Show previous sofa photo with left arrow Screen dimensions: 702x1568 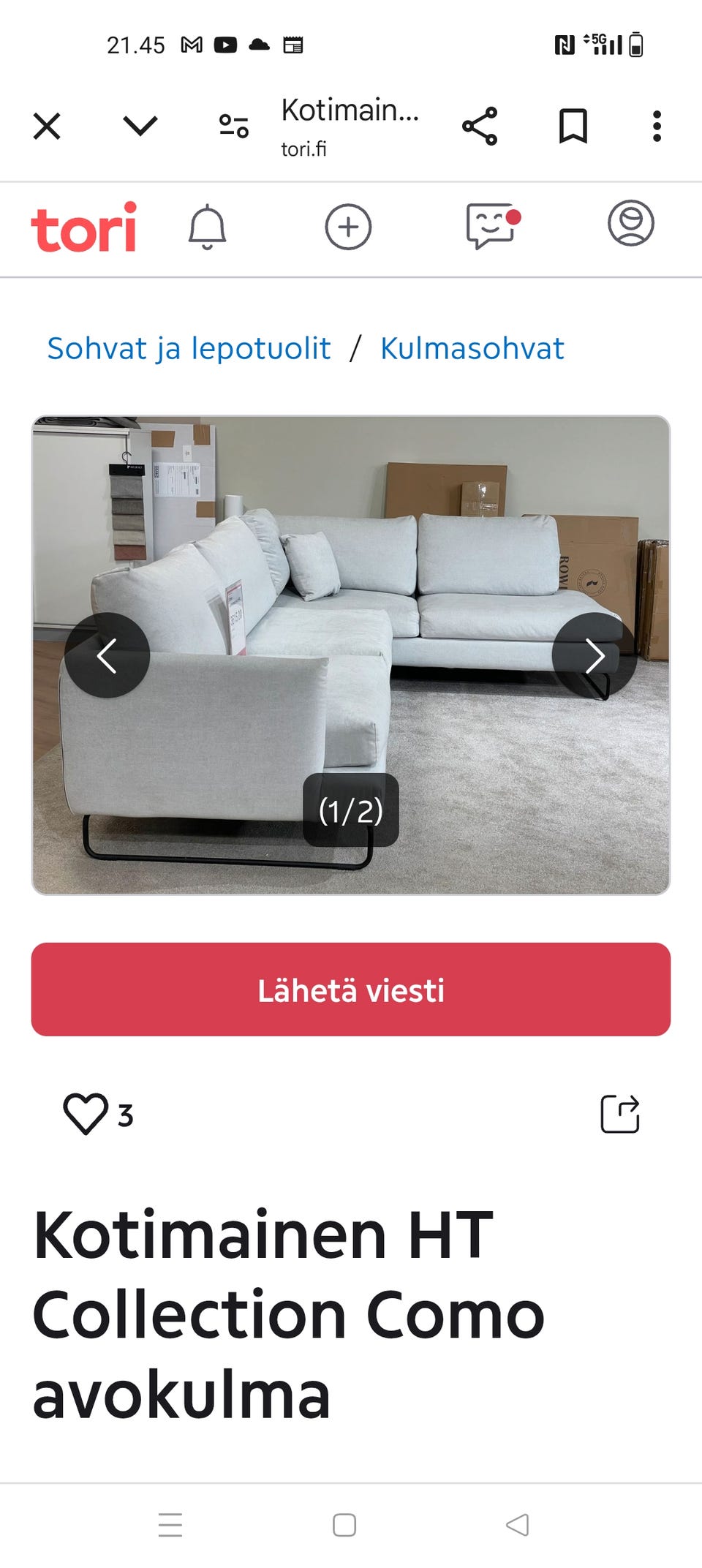[x=108, y=656]
